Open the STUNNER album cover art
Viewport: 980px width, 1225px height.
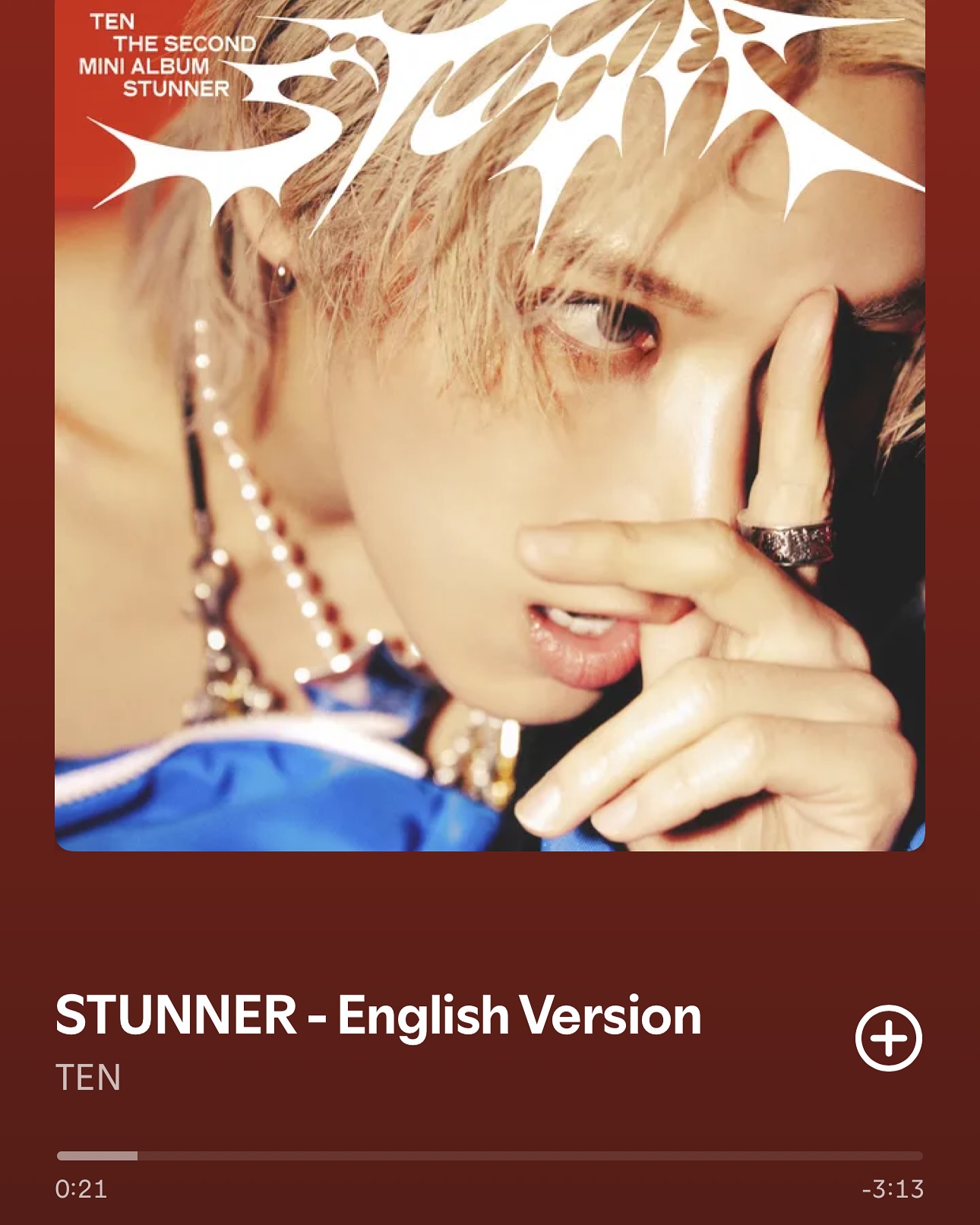[489, 426]
